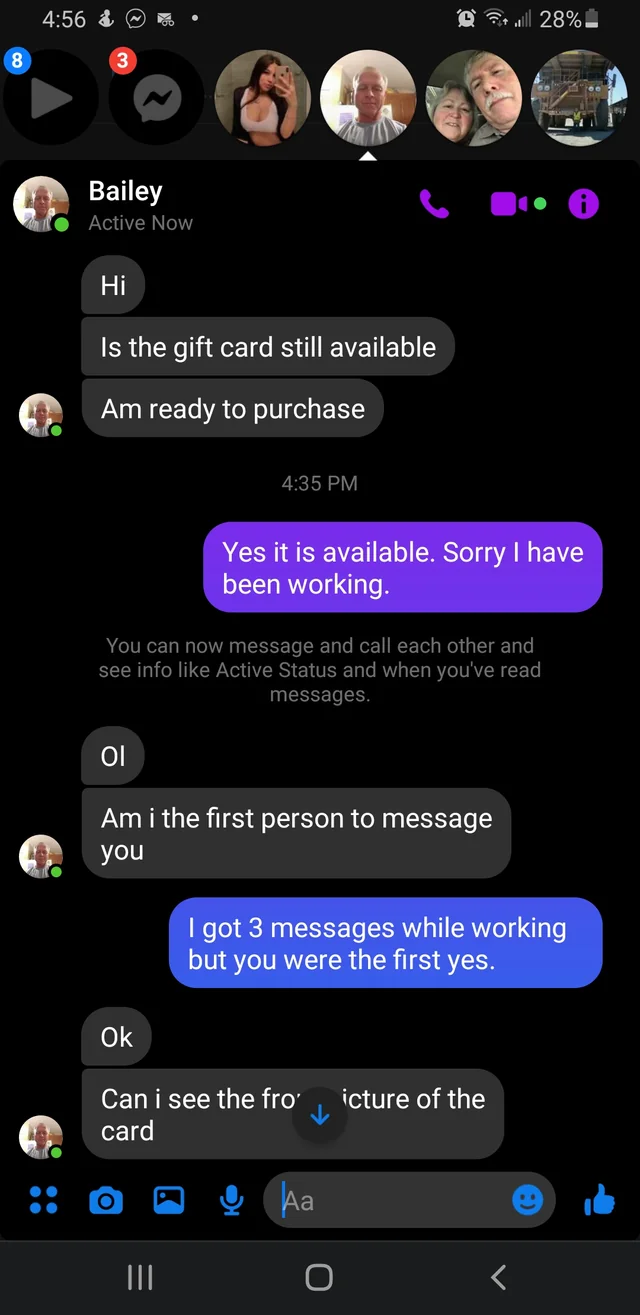
Task: Go back using the system navigation bar
Action: coord(499,1276)
